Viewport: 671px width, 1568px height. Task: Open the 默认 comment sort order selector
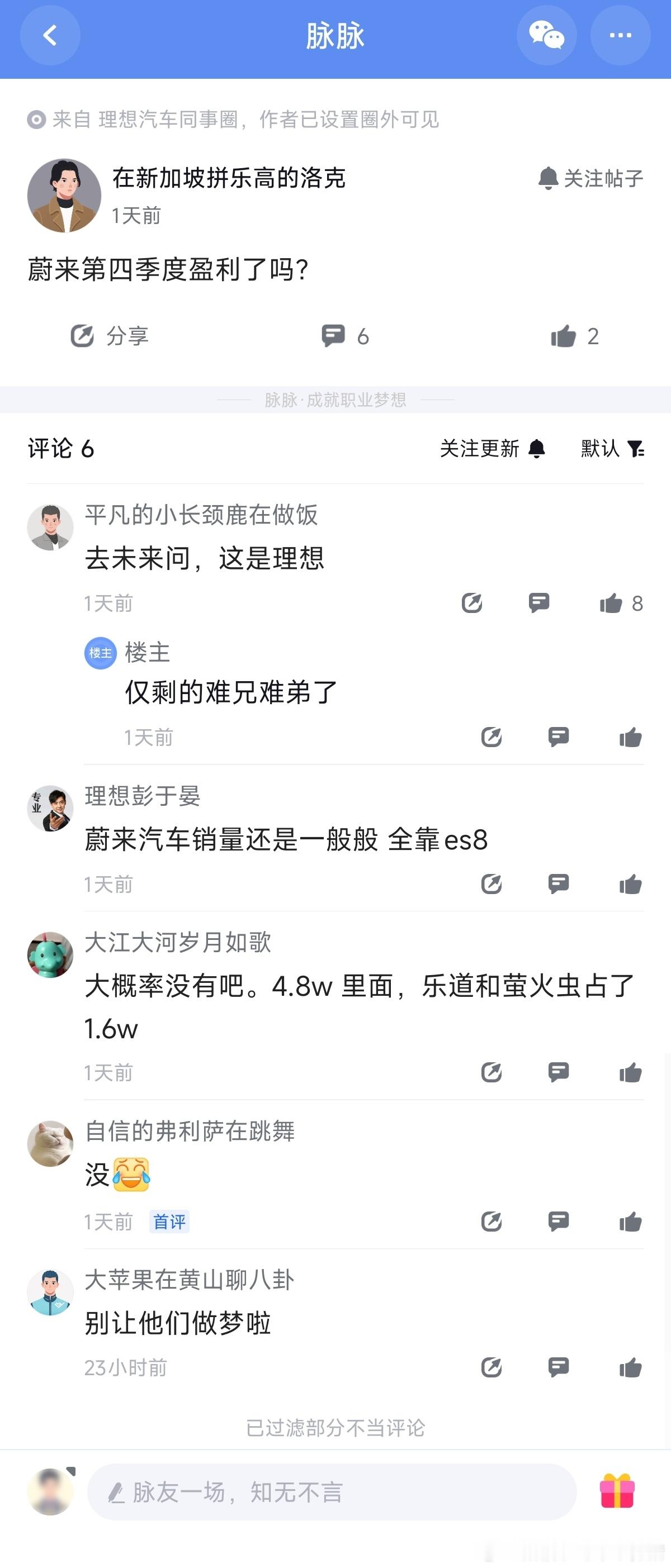pos(600,449)
